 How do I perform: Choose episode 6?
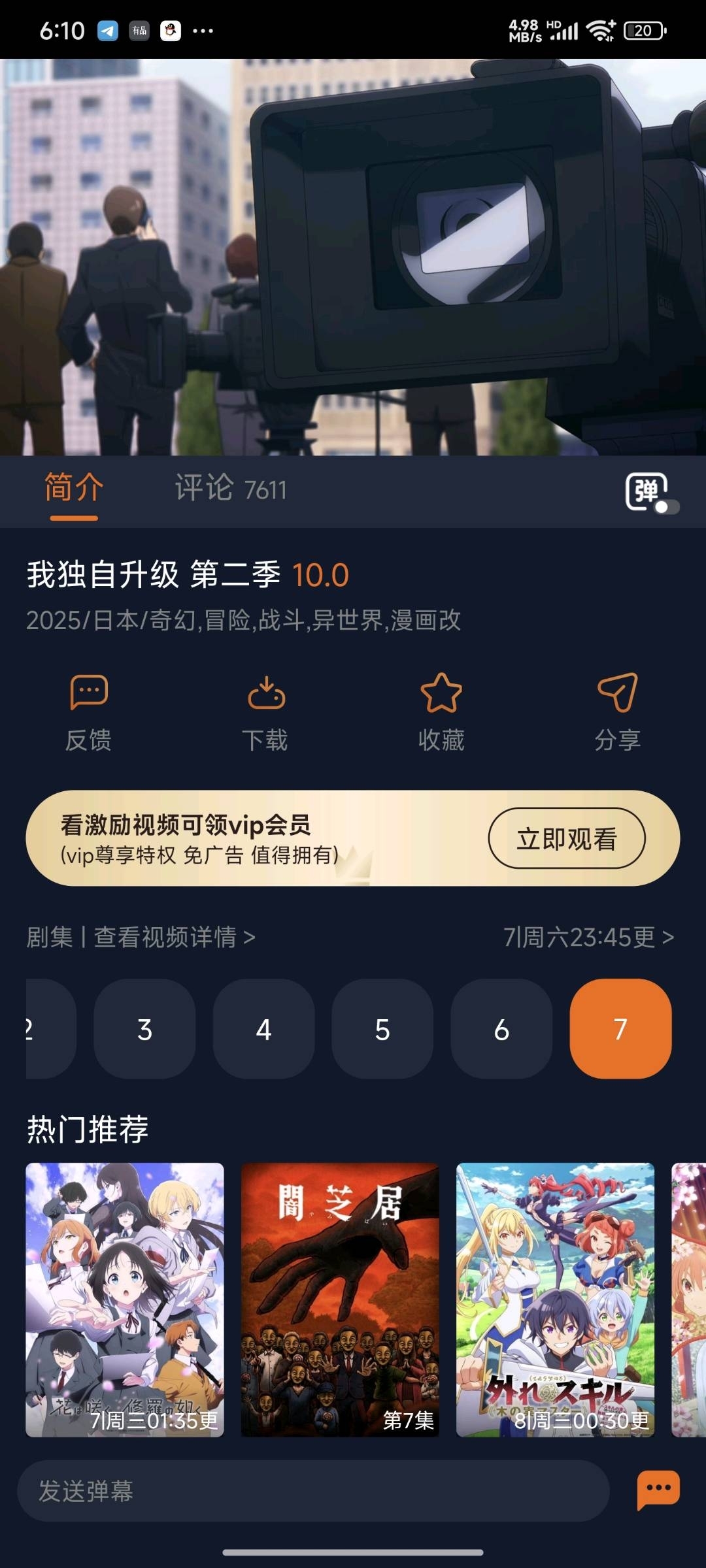coord(501,1029)
